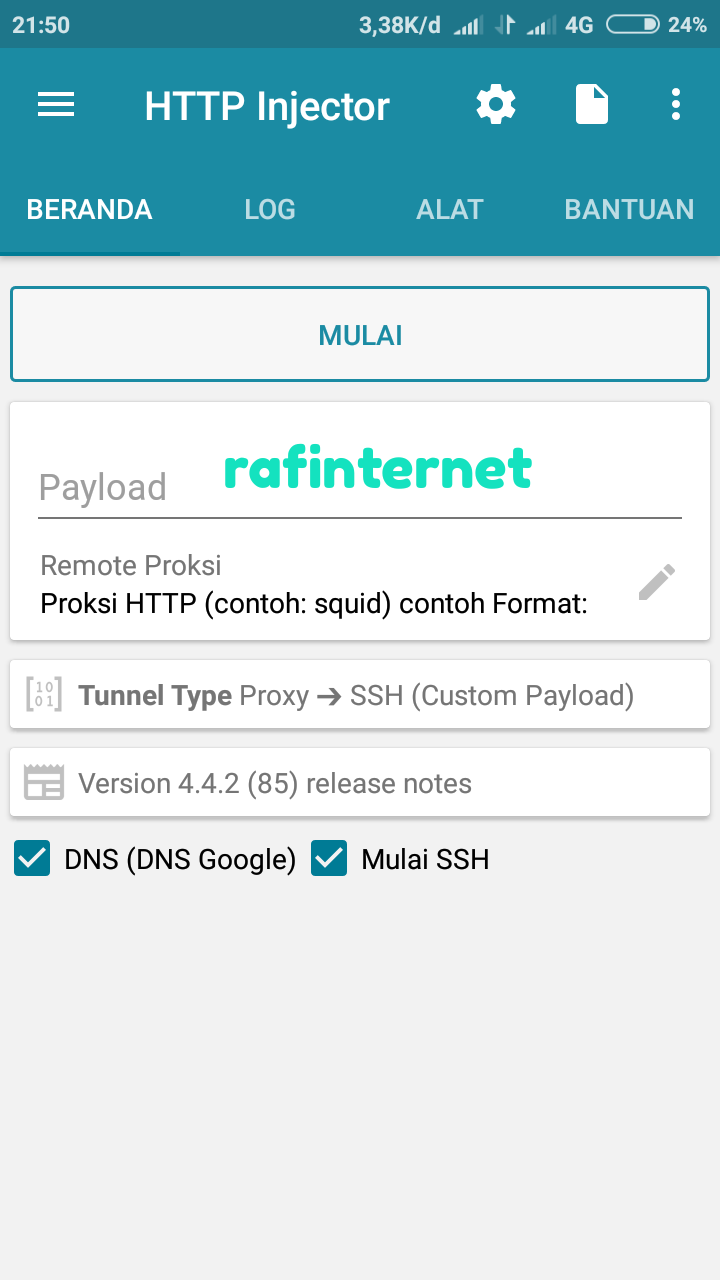The height and width of the screenshot is (1280, 720).
Task: Edit Remote Proksi with the pencil icon
Action: pyautogui.click(x=657, y=583)
